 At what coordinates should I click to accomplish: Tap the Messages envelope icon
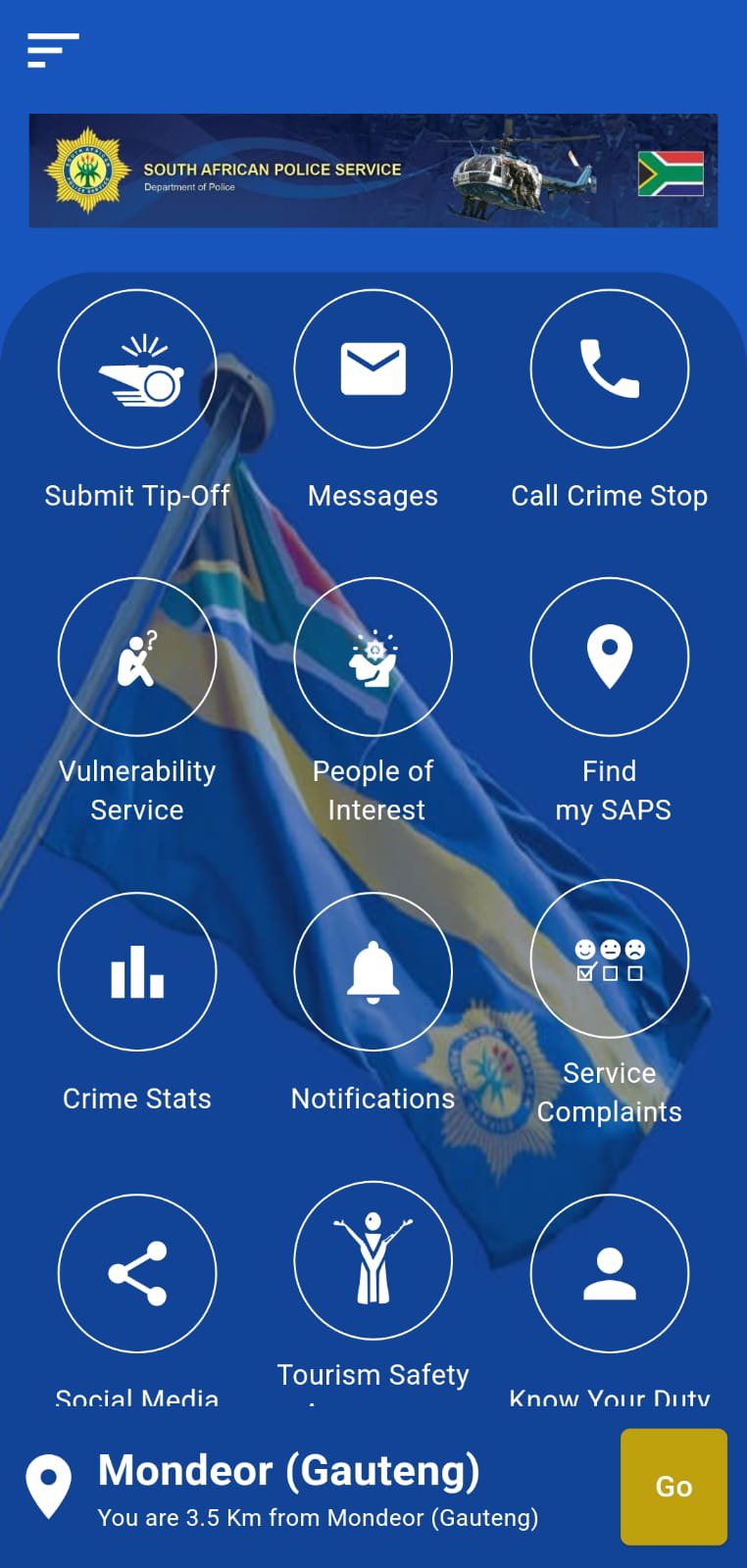pyautogui.click(x=373, y=368)
